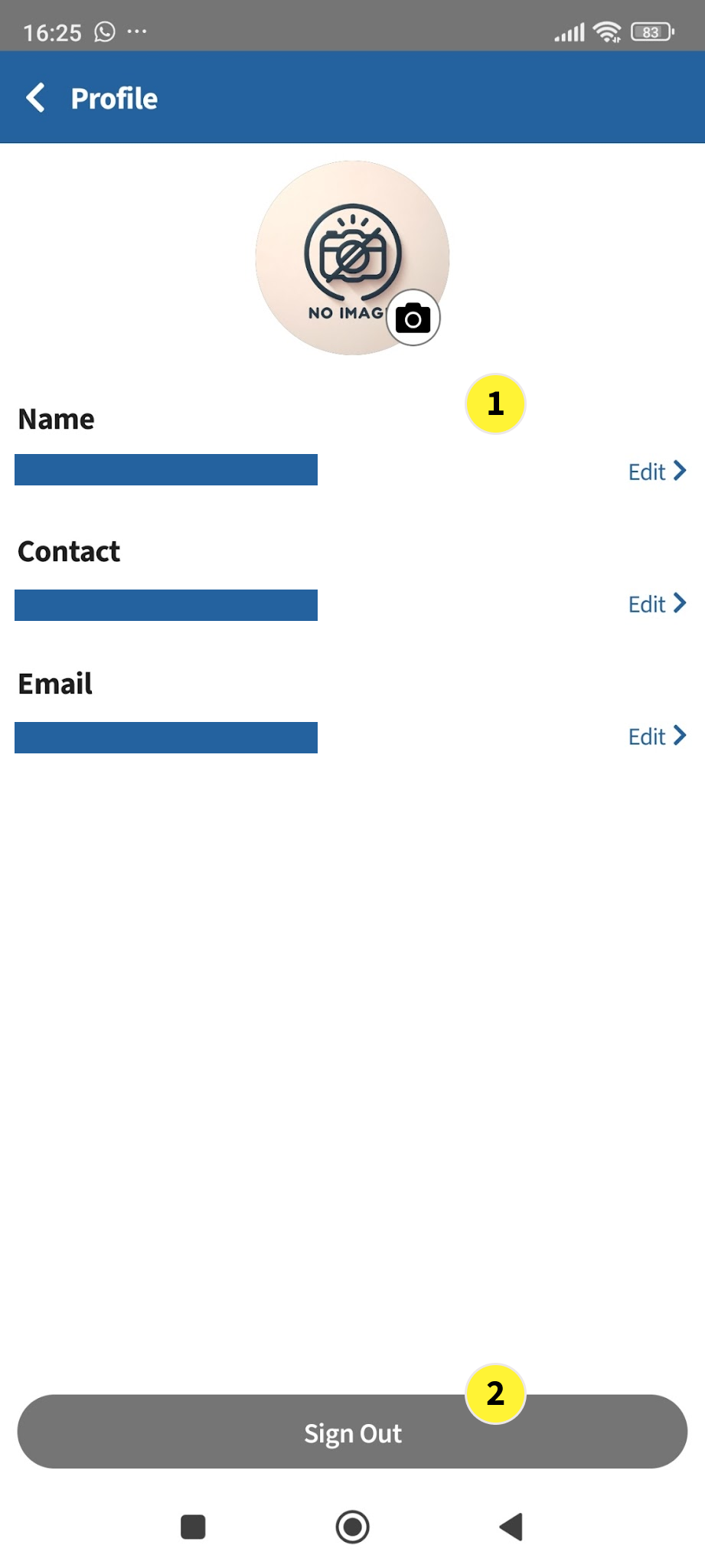
Task: Open recent apps from navigation bar
Action: click(193, 1527)
